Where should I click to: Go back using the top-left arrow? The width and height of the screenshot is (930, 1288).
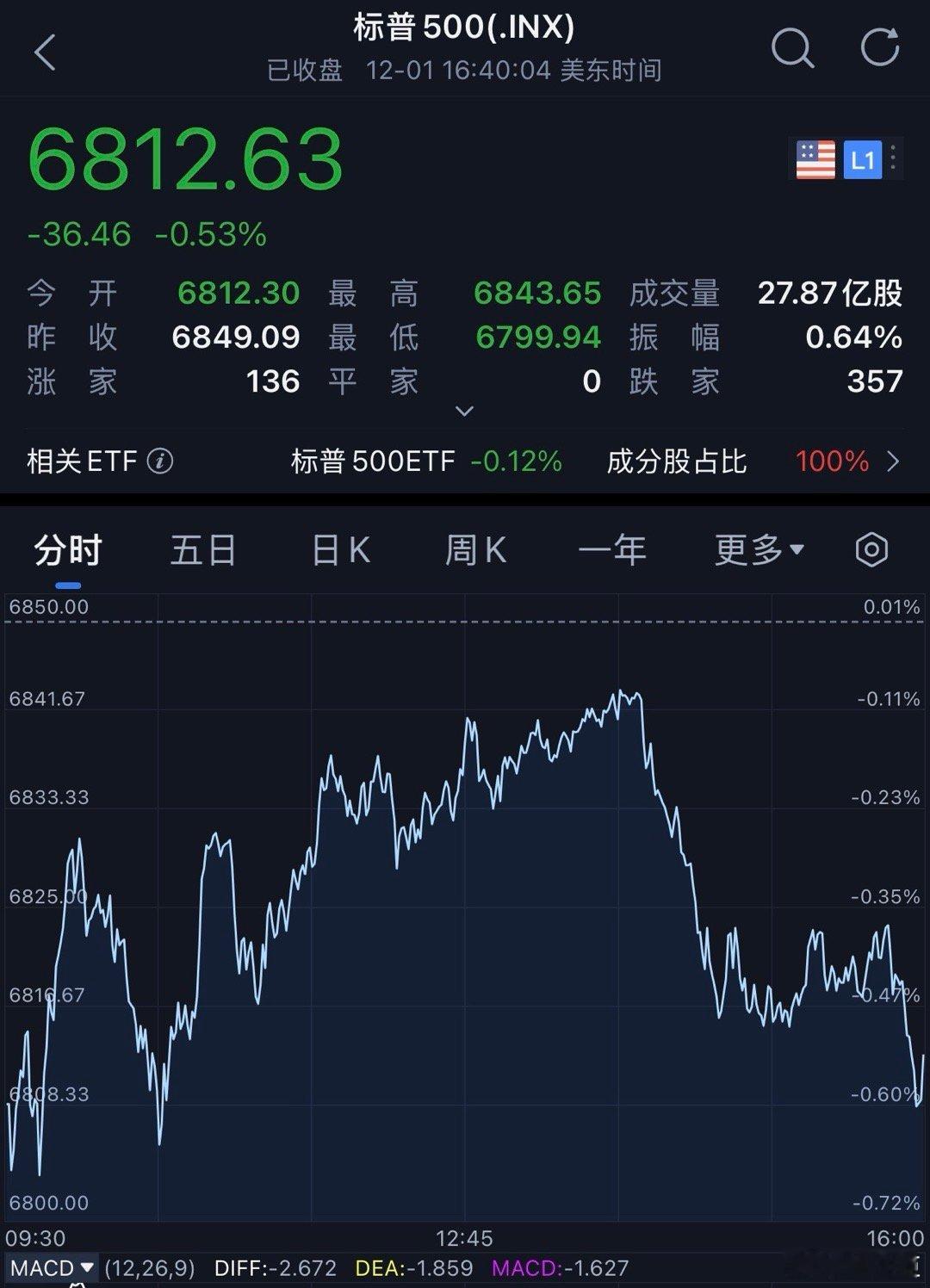45,53
